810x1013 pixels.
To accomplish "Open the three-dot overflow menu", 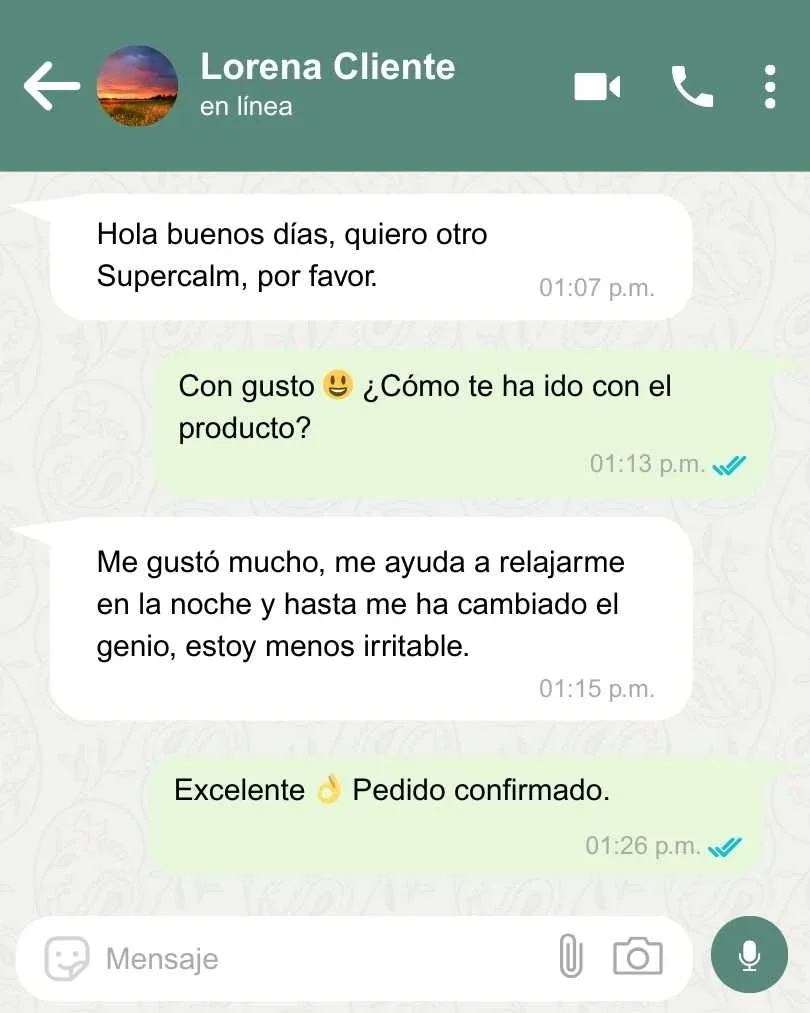I will pyautogui.click(x=769, y=87).
